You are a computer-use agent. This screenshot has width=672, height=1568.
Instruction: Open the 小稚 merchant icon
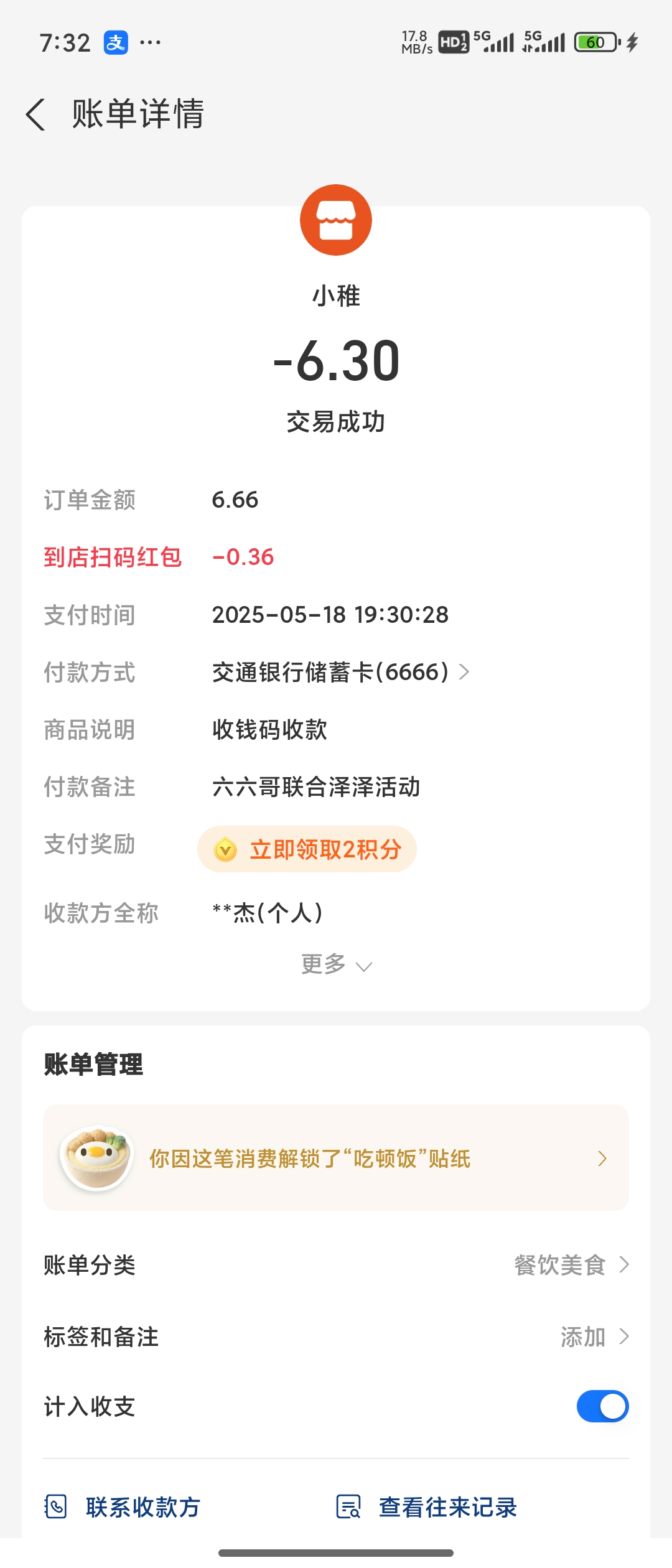pos(336,220)
